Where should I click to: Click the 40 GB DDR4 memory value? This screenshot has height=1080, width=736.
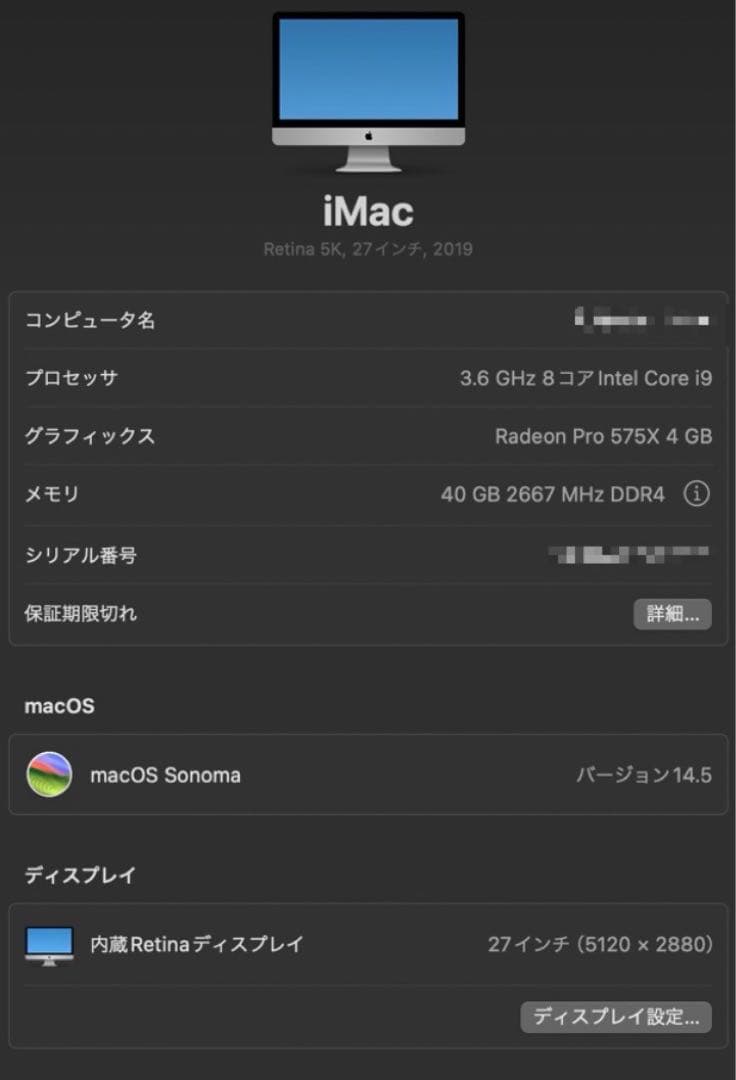pyautogui.click(x=554, y=494)
